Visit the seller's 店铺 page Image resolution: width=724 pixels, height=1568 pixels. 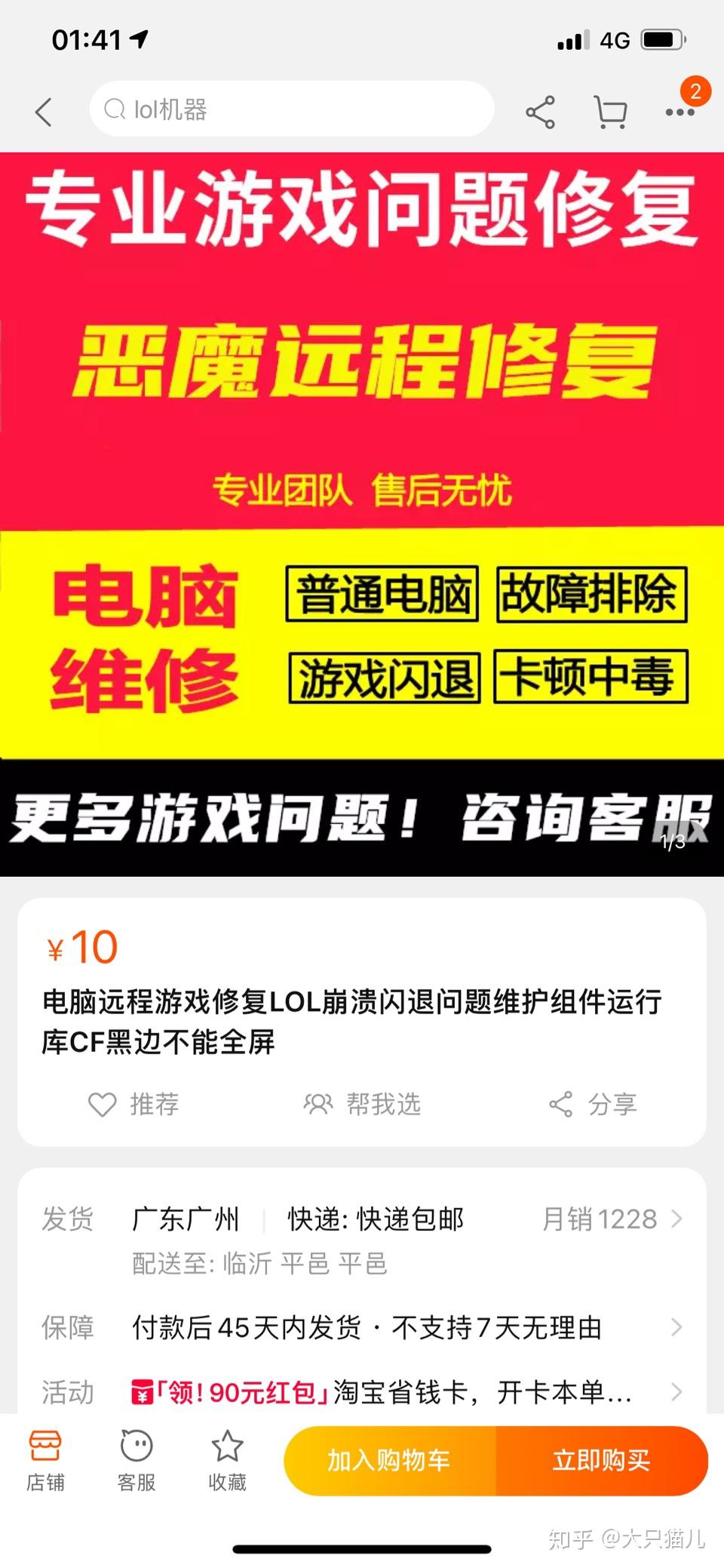tap(45, 1460)
